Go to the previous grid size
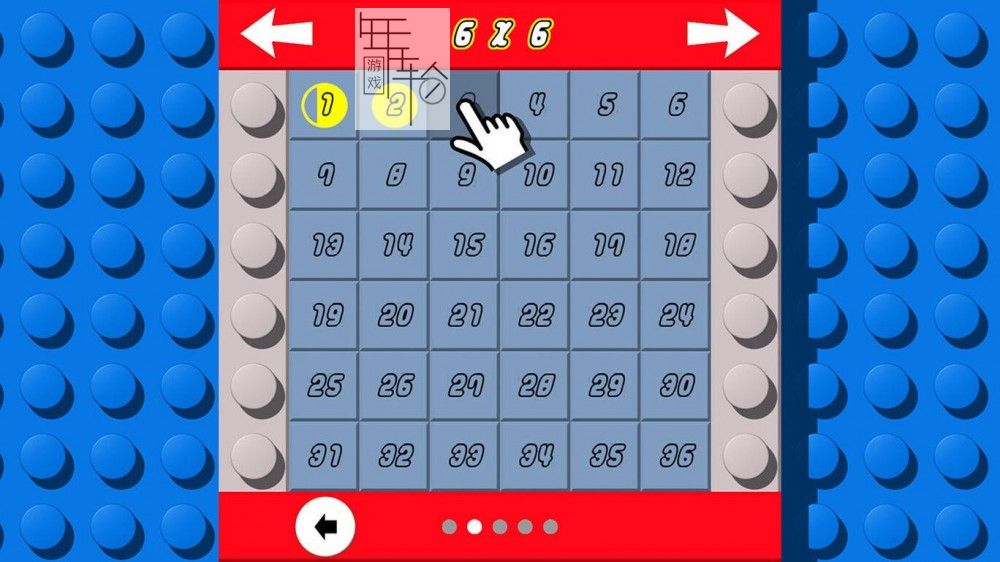 click(277, 34)
